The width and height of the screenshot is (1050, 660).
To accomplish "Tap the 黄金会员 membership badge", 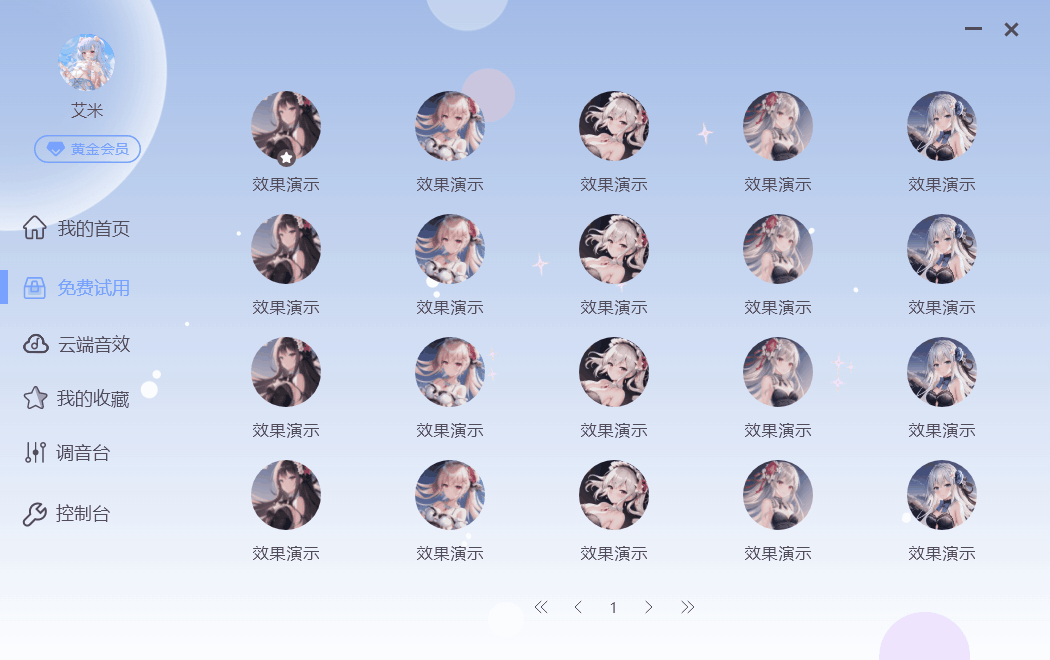I will click(x=87, y=149).
